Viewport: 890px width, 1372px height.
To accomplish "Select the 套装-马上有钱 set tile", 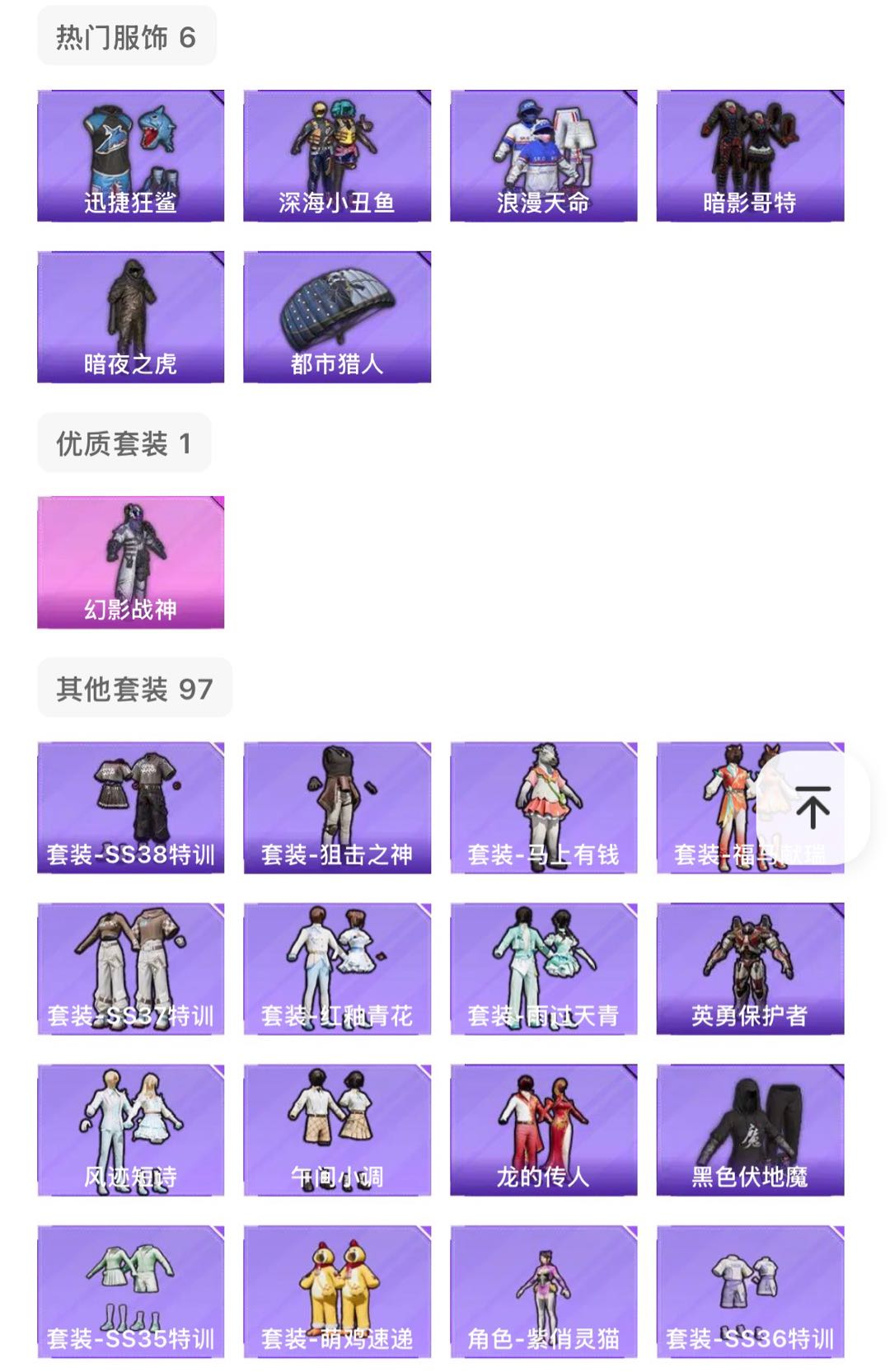I will (544, 808).
